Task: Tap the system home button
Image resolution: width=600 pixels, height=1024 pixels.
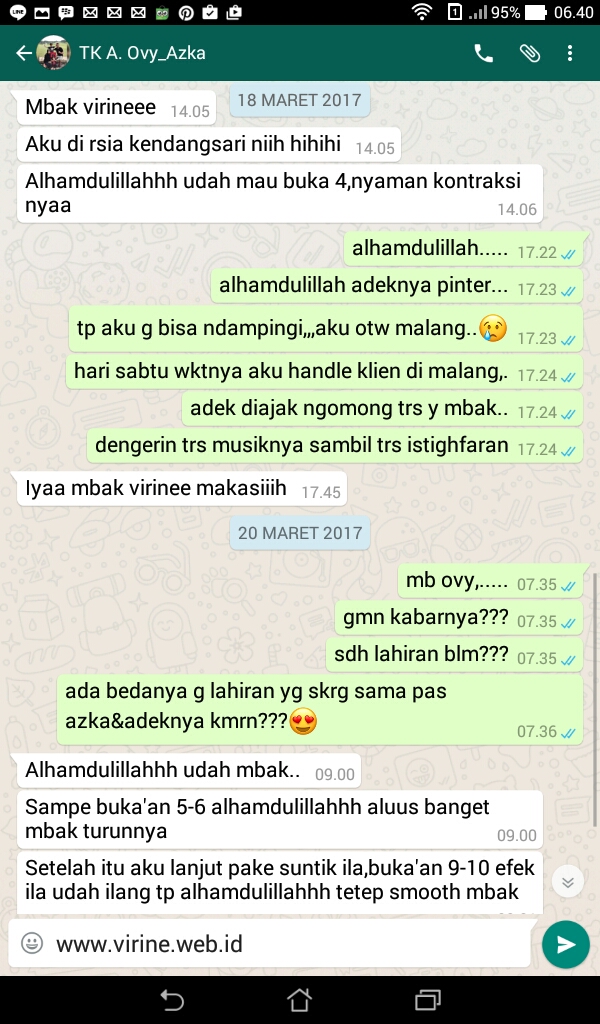Action: point(300,1000)
